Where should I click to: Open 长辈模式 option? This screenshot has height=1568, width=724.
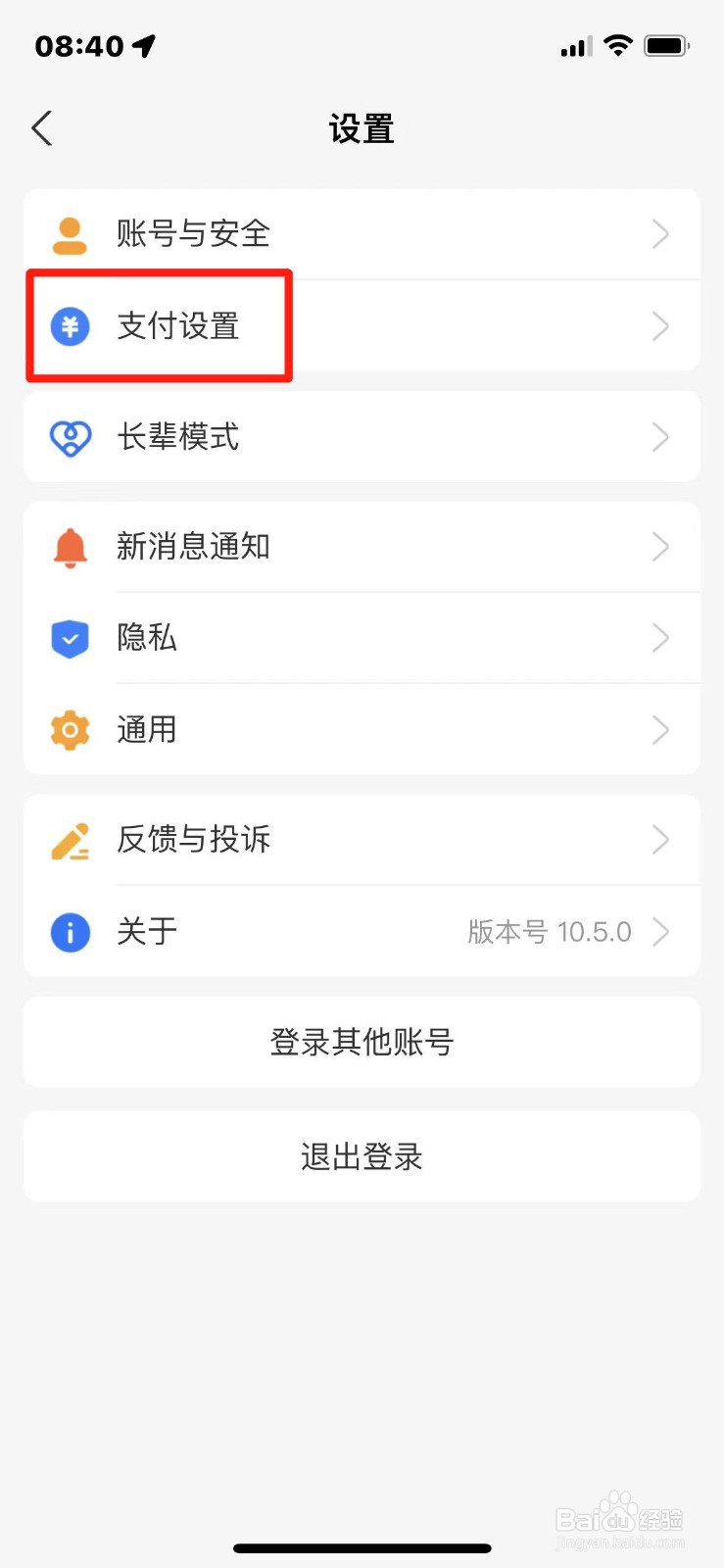[x=362, y=437]
